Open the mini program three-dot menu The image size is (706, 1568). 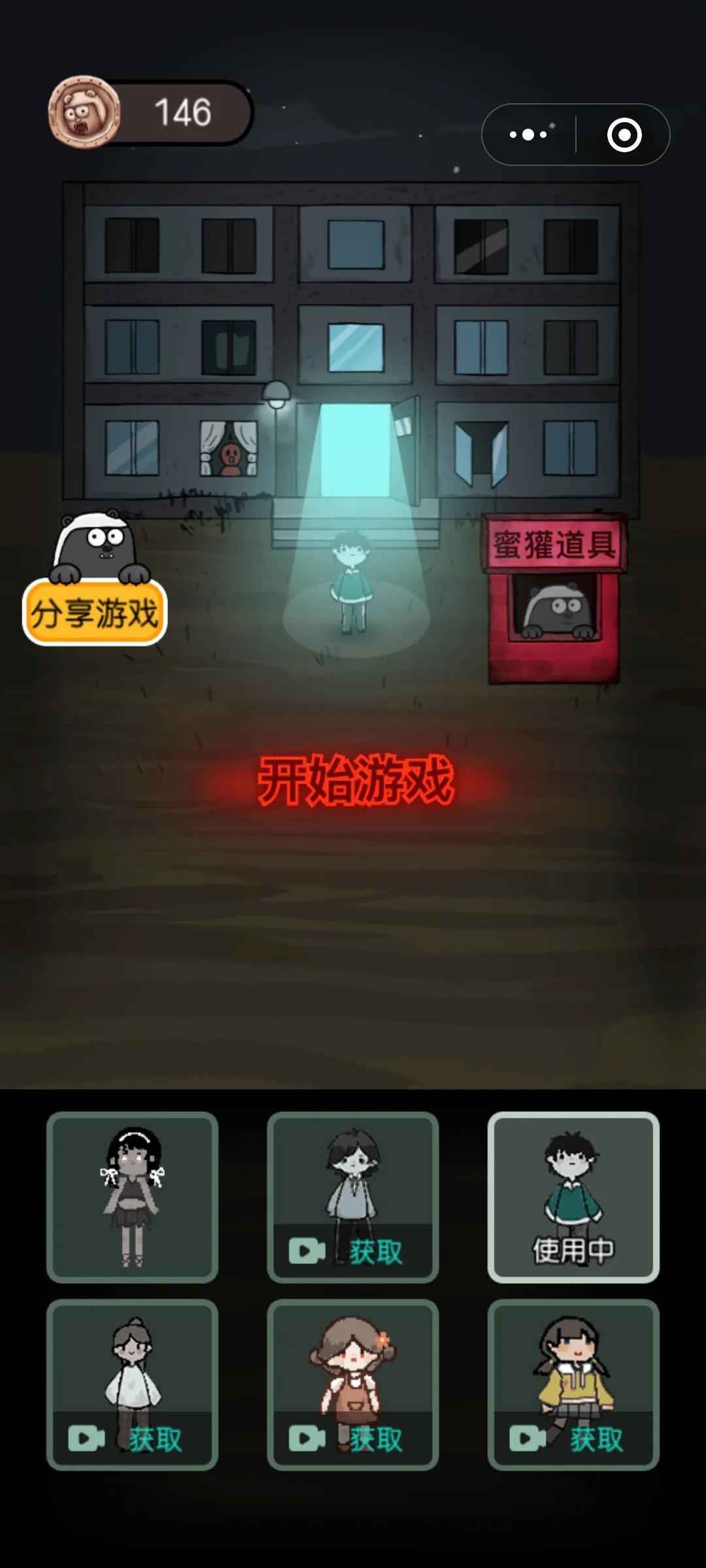tap(529, 135)
